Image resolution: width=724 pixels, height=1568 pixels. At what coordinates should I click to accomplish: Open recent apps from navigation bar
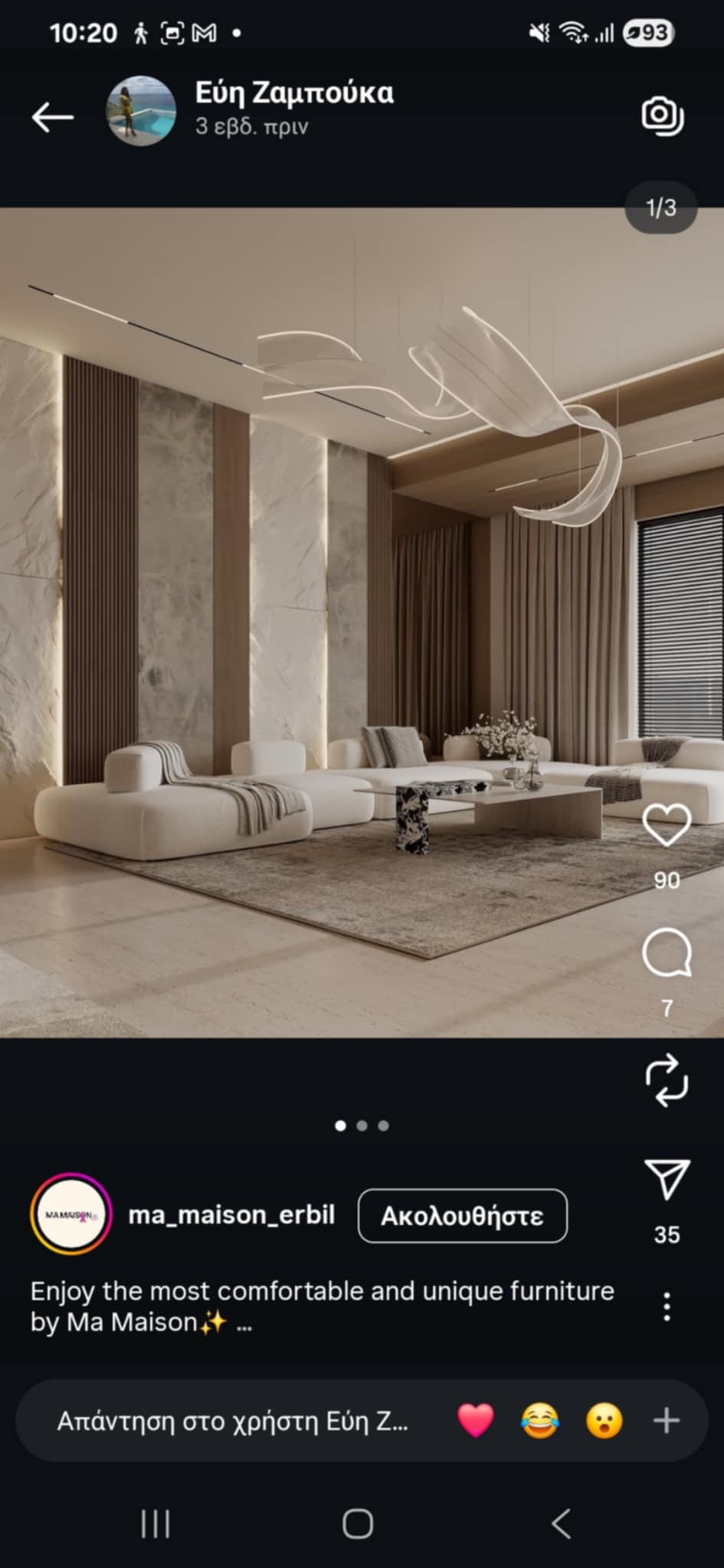(x=156, y=1524)
